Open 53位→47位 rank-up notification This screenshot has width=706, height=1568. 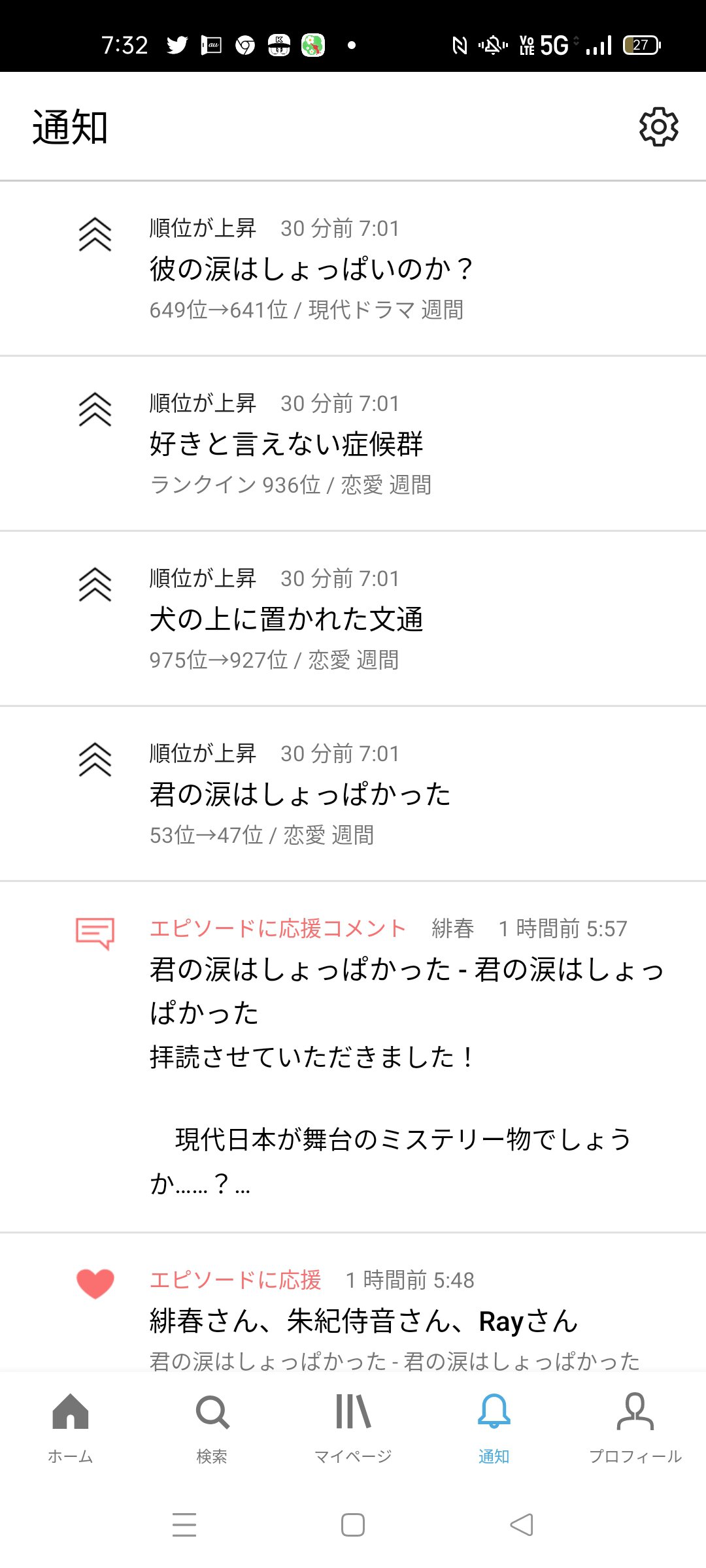[x=353, y=794]
